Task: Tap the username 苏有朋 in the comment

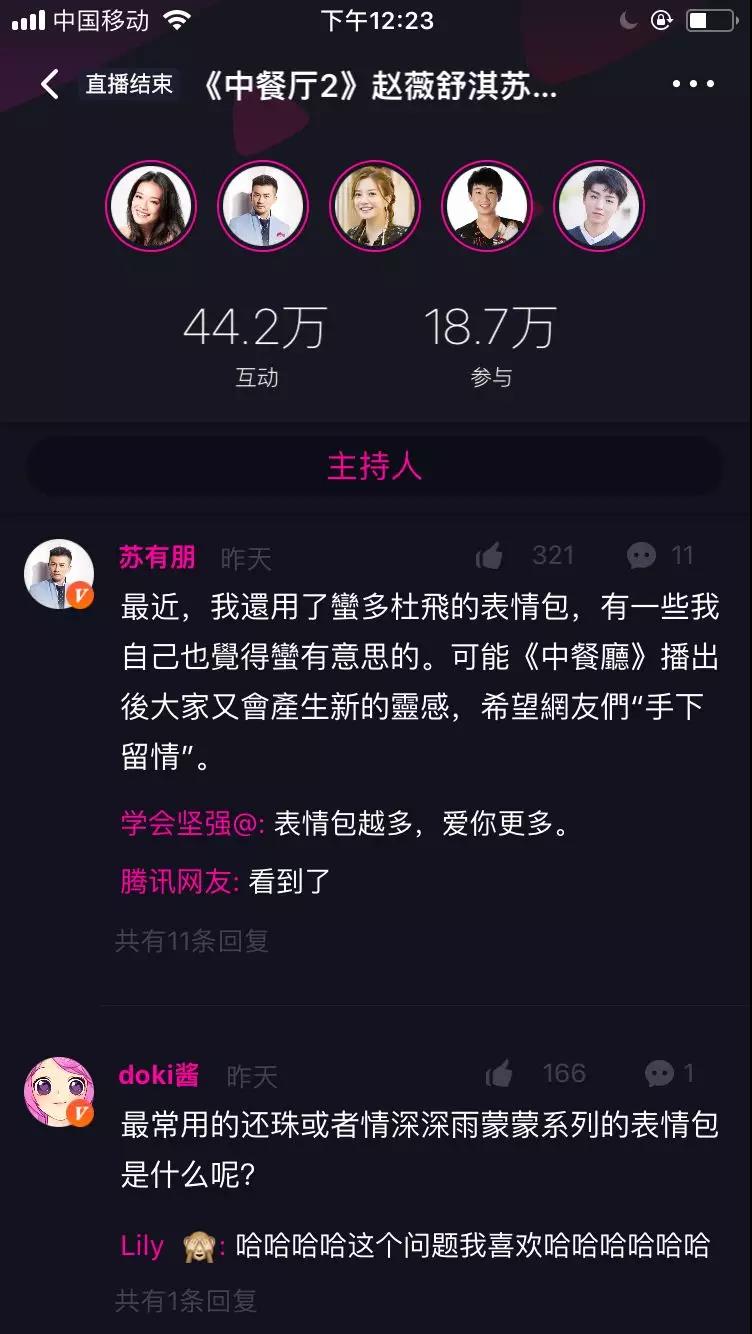Action: 156,558
